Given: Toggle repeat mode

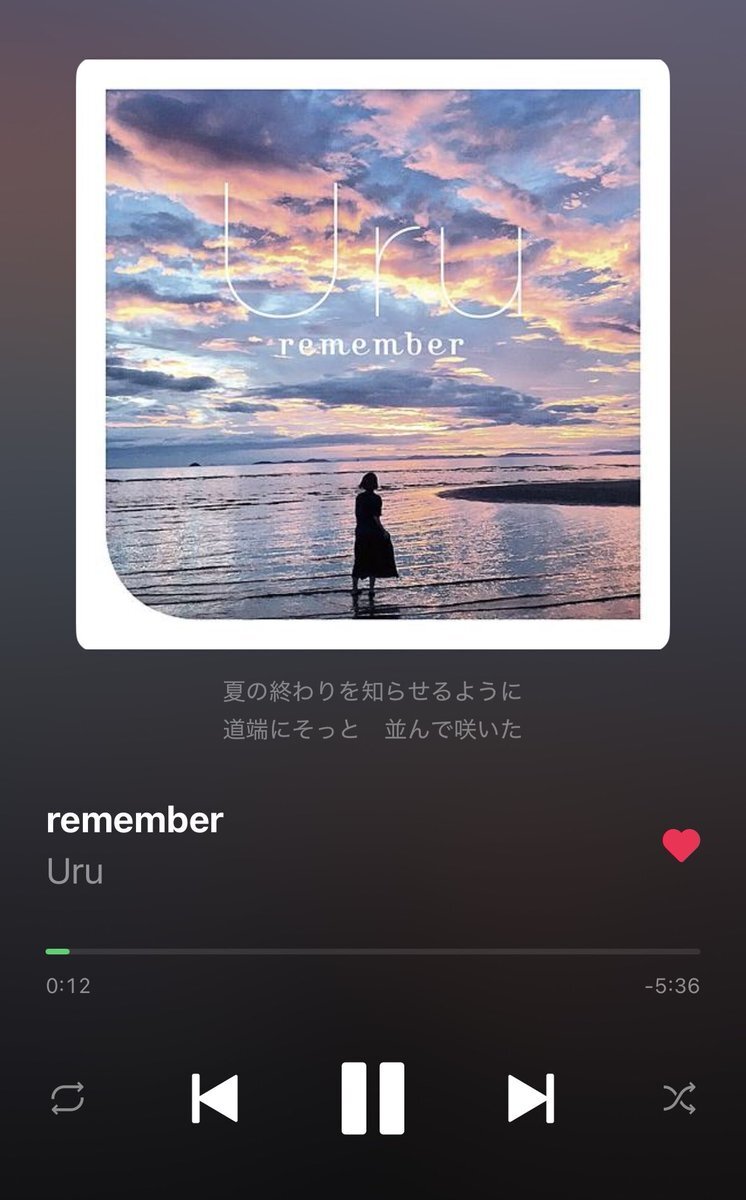Looking at the screenshot, I should 67,1099.
